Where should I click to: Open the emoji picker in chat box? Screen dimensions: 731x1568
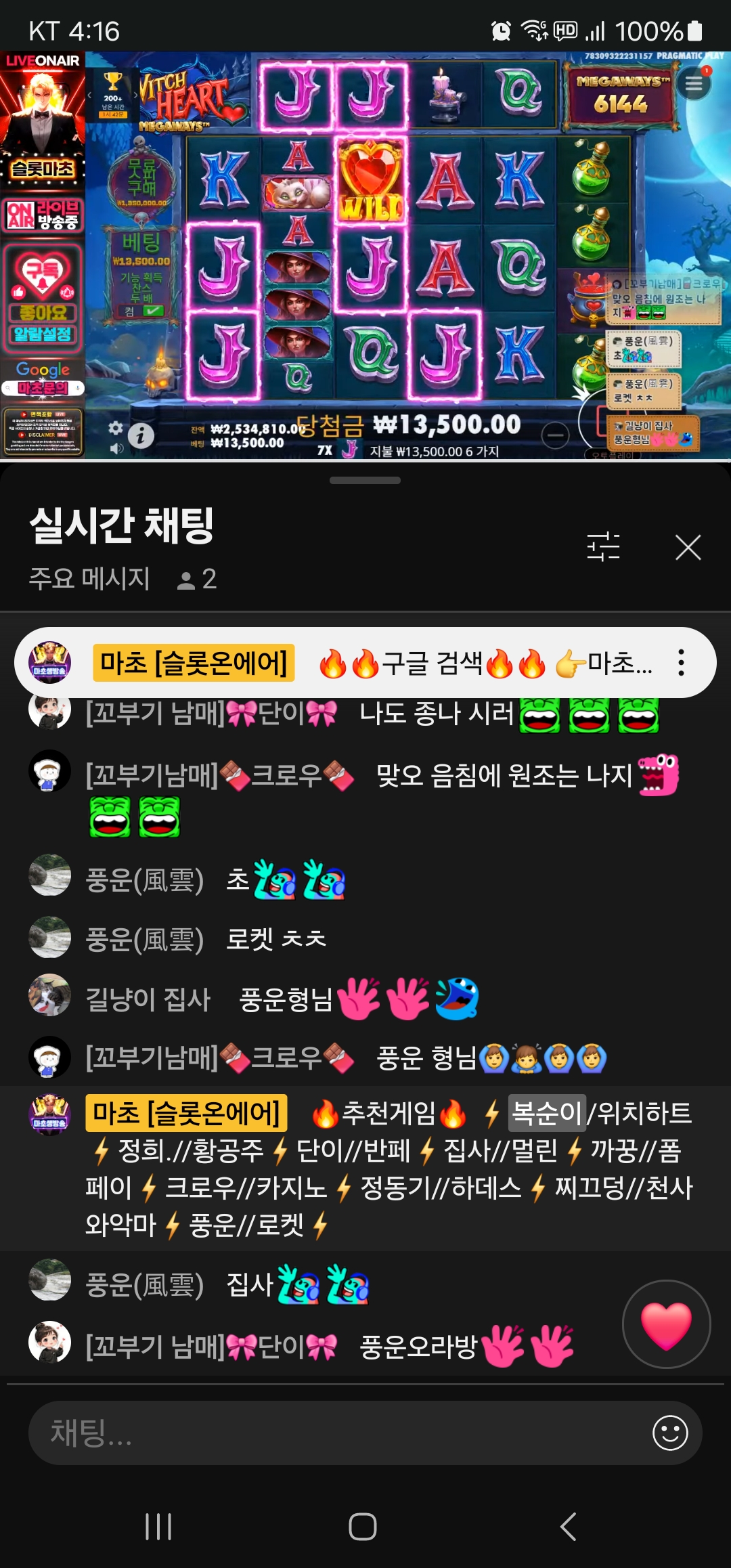click(670, 1433)
